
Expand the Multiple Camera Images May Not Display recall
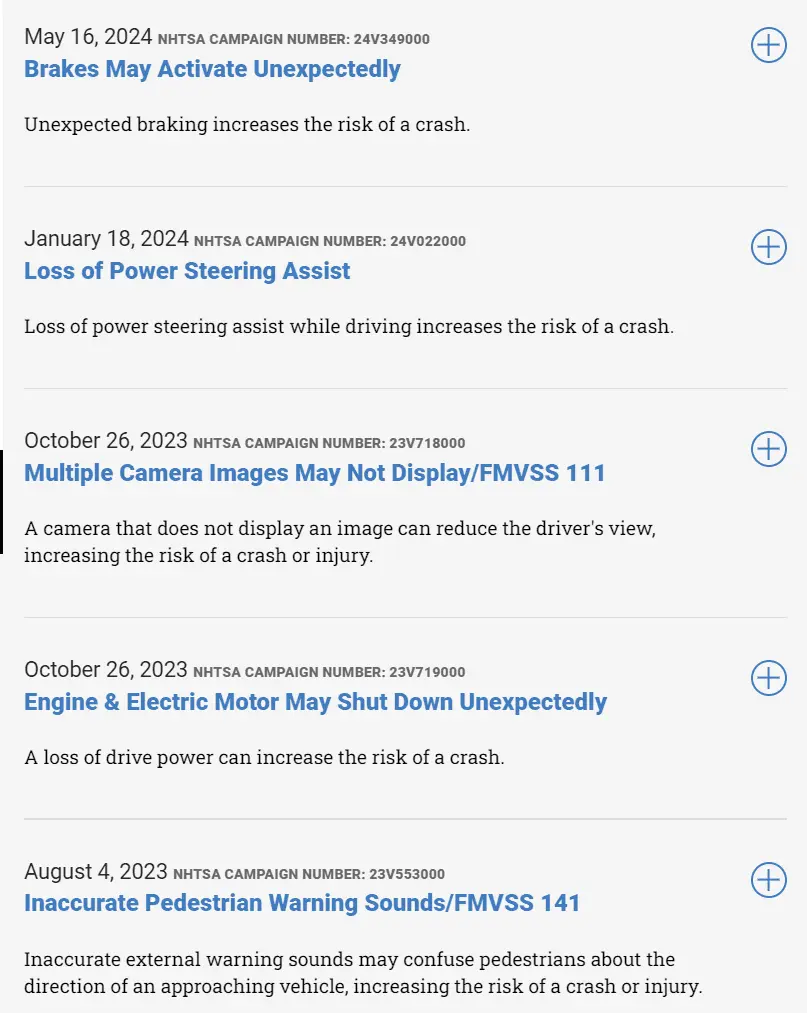[768, 449]
